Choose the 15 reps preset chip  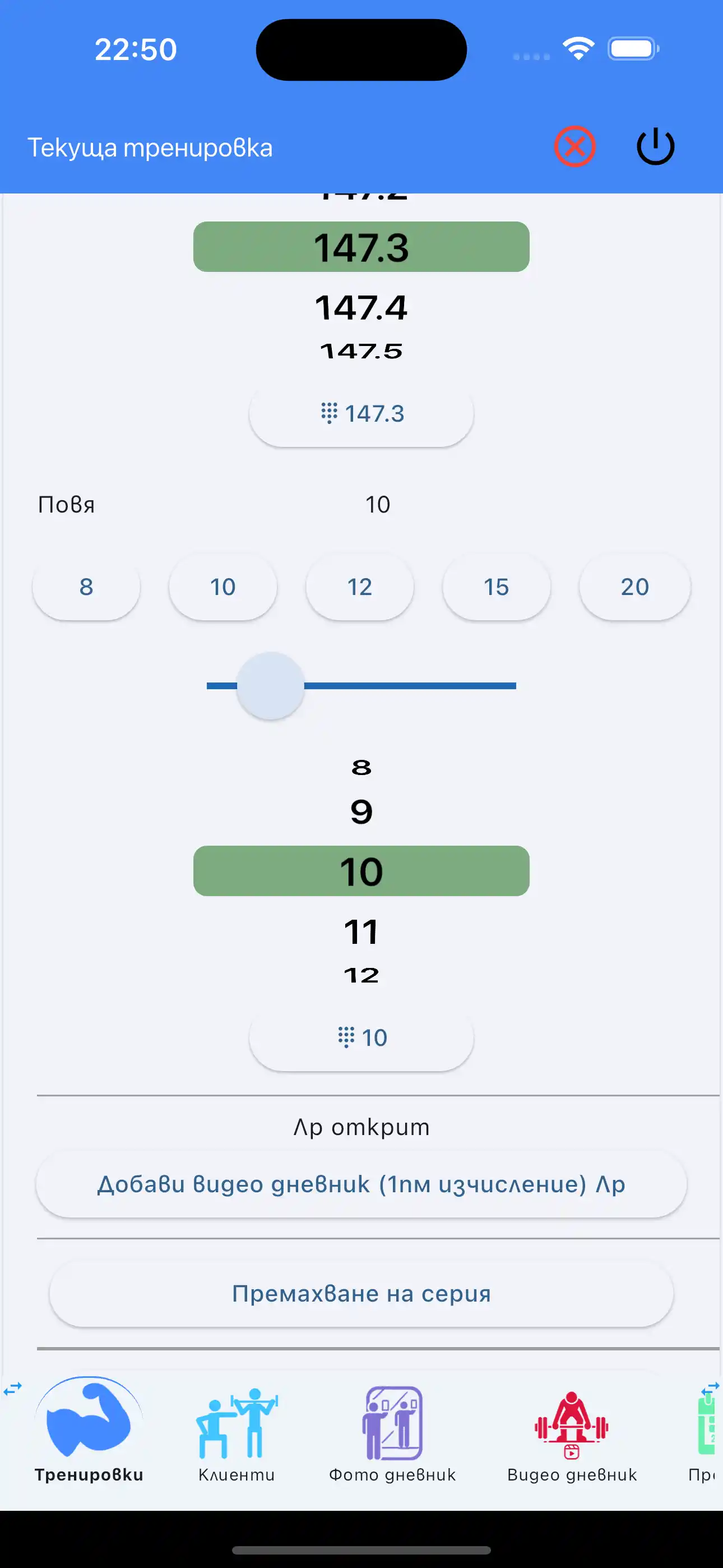point(496,587)
